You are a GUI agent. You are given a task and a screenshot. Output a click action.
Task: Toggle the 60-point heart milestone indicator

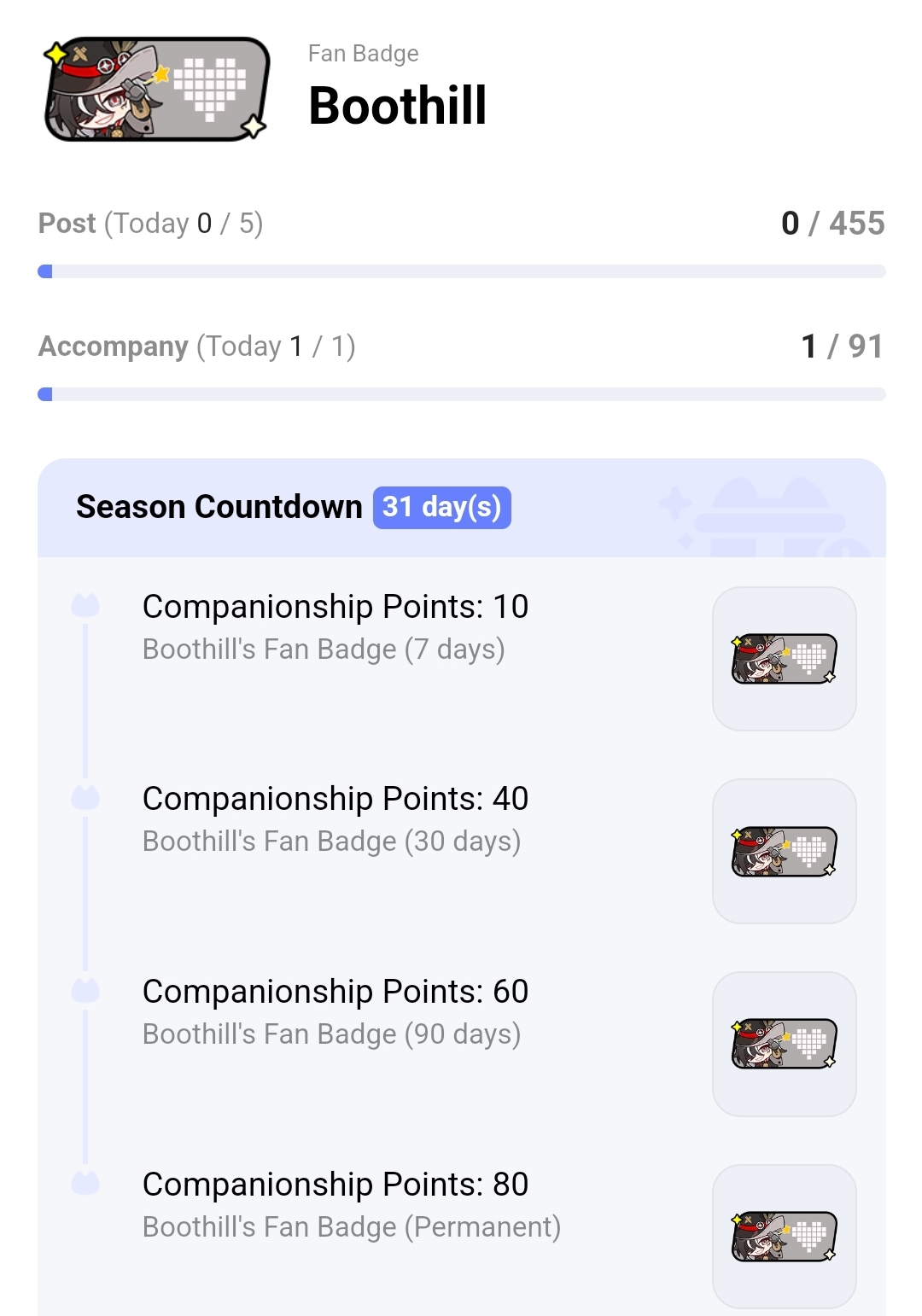[x=85, y=992]
